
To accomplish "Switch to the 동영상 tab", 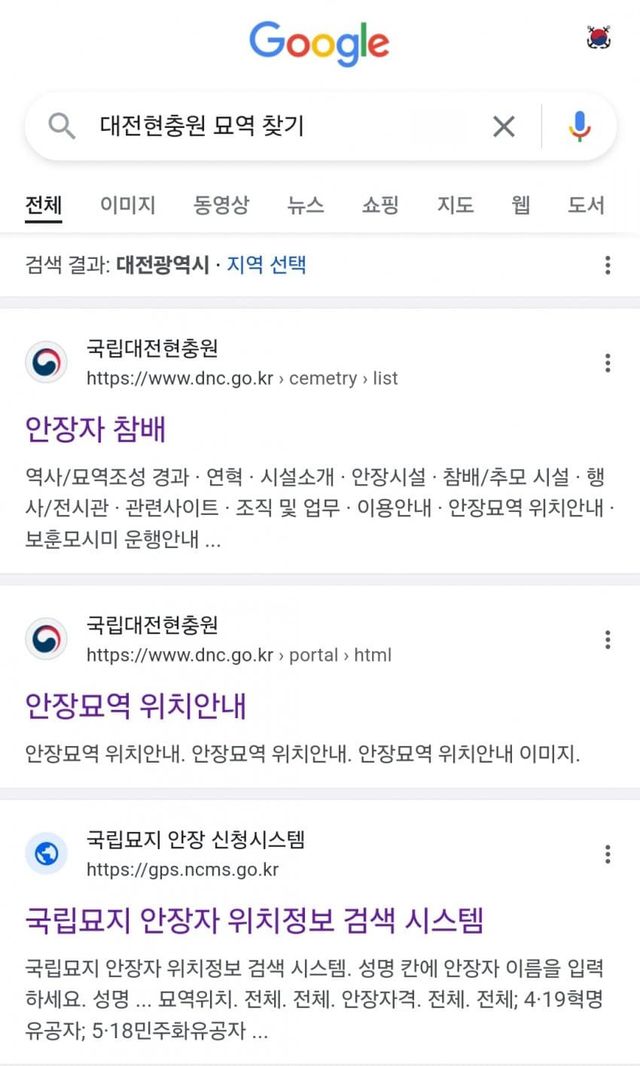I will click(x=221, y=206).
